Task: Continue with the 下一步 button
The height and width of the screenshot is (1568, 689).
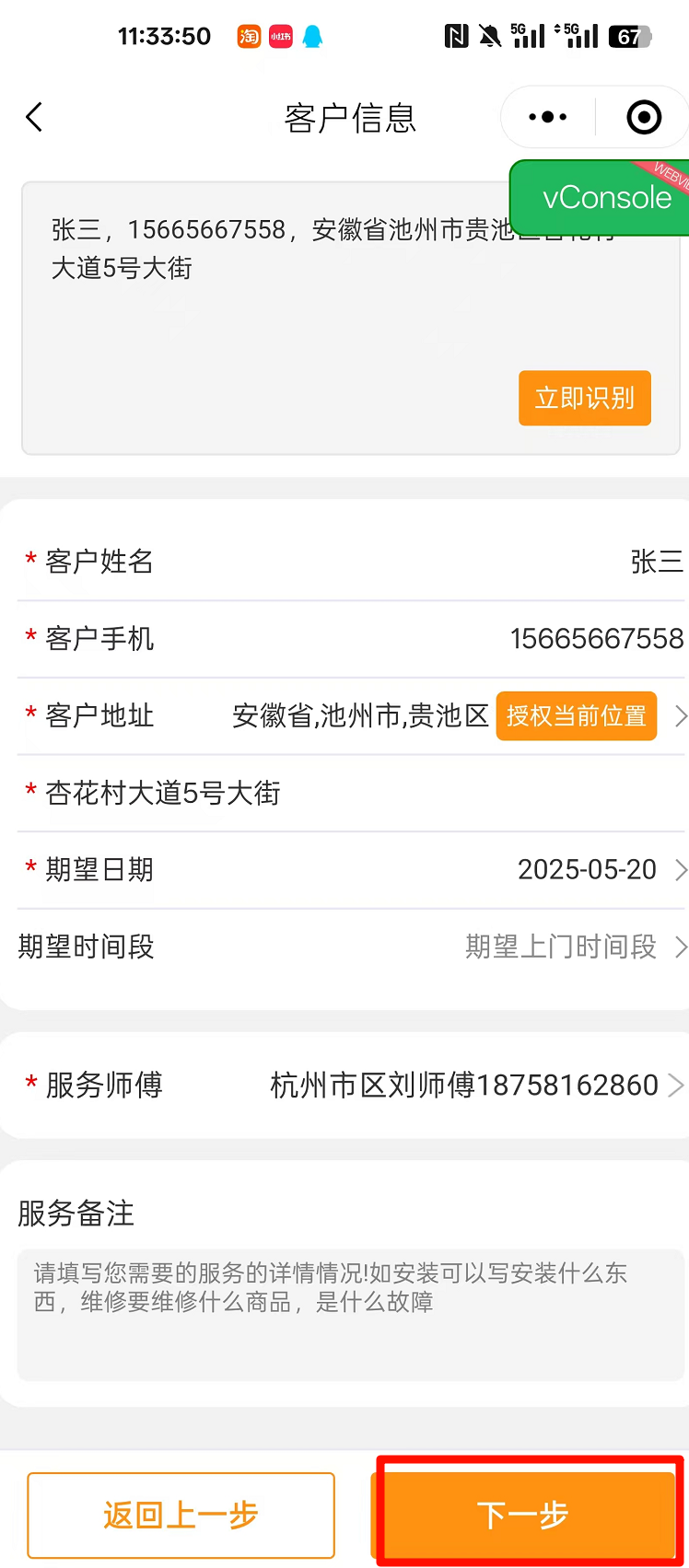Action: tap(523, 1515)
